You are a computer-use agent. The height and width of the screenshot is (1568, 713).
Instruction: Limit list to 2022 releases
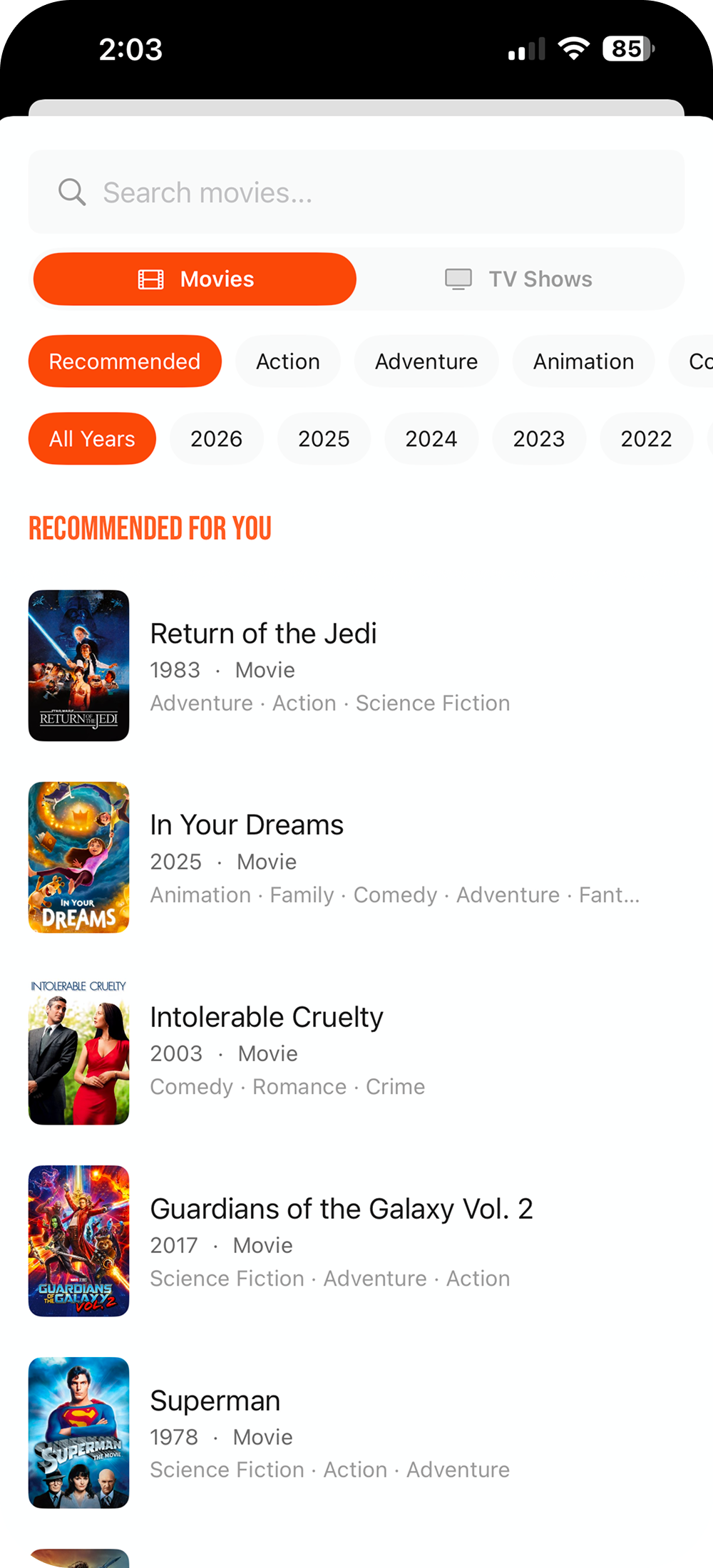[646, 439]
